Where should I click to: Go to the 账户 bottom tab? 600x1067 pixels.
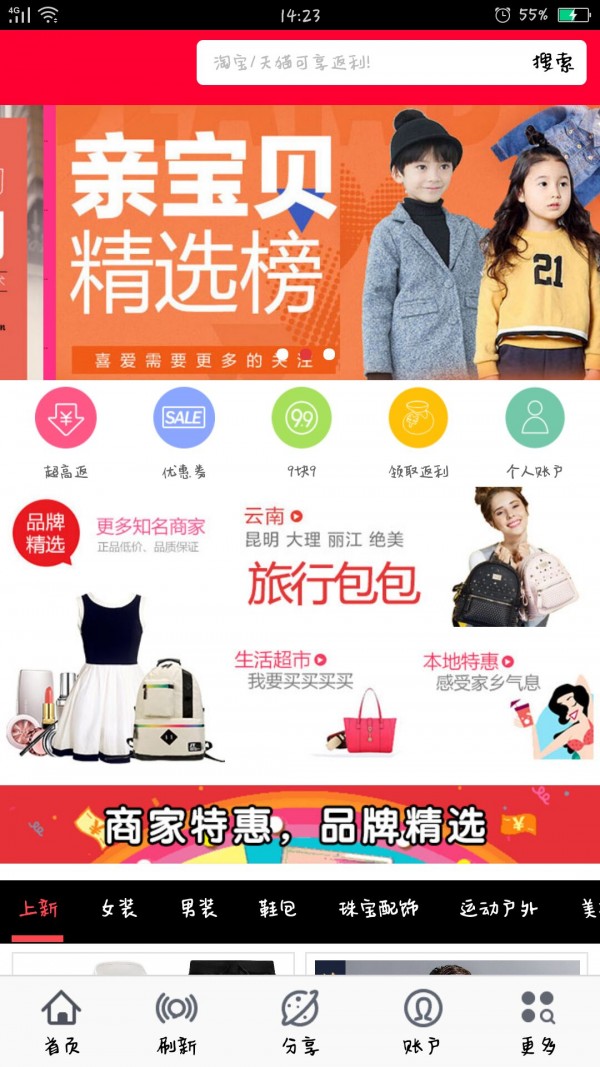[x=422, y=1022]
